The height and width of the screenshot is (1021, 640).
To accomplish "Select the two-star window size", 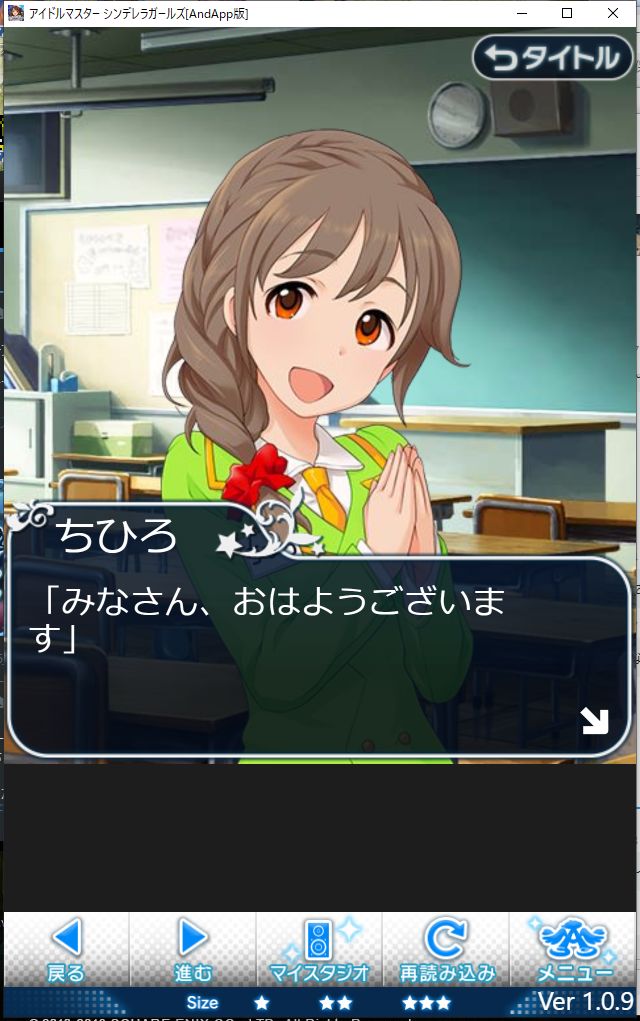I will 335,1002.
